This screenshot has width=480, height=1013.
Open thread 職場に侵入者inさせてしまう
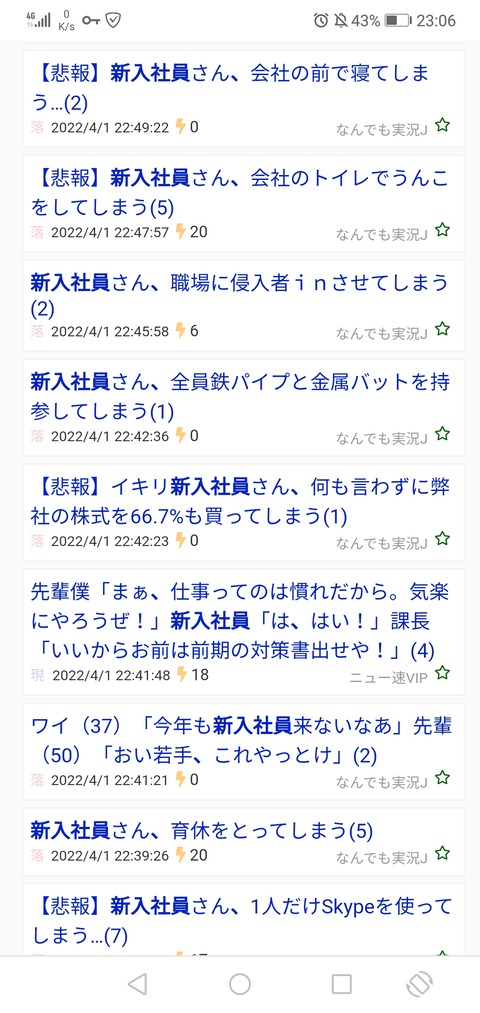(239, 295)
